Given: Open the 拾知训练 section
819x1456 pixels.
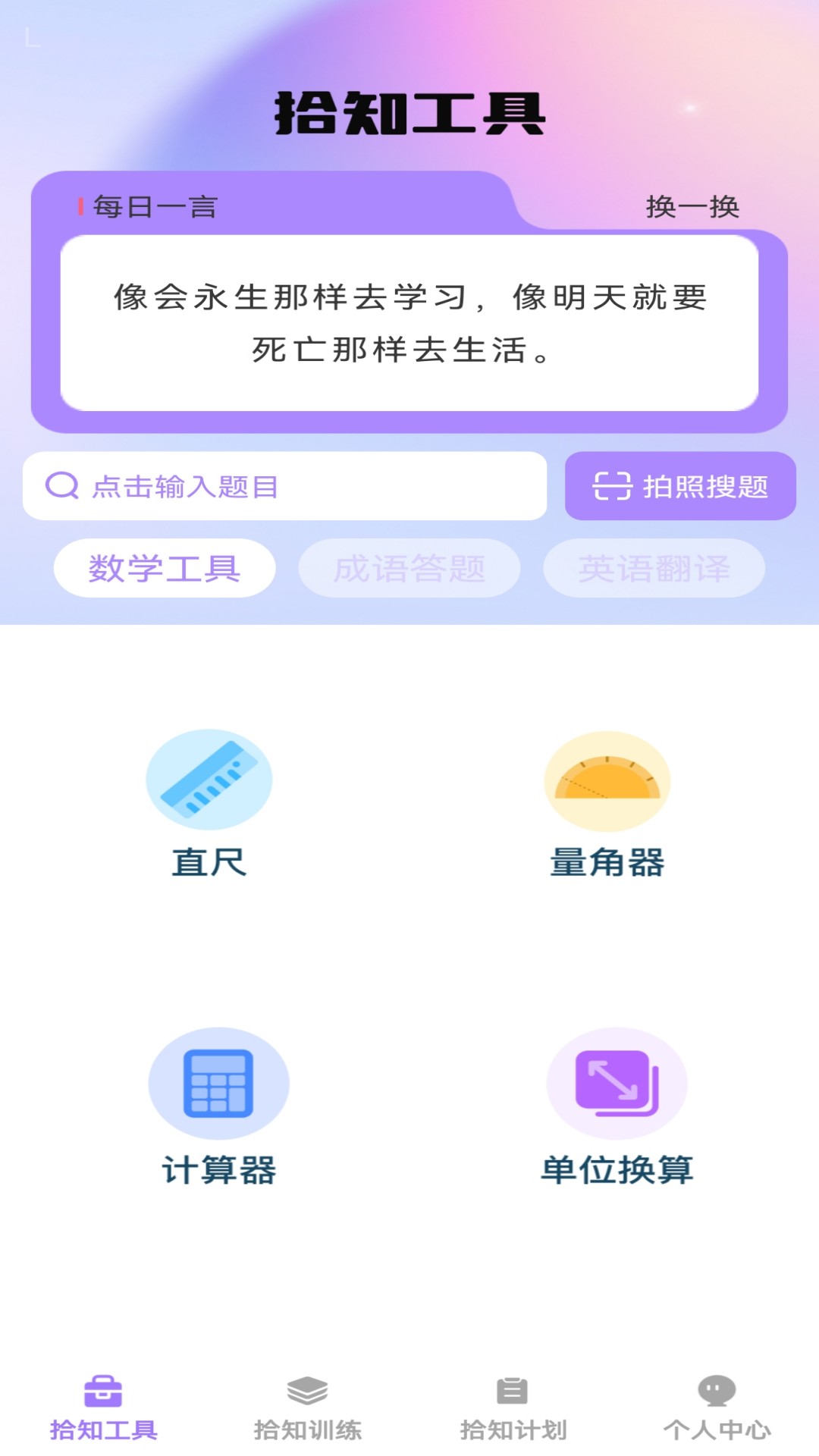Looking at the screenshot, I should point(308,1426).
